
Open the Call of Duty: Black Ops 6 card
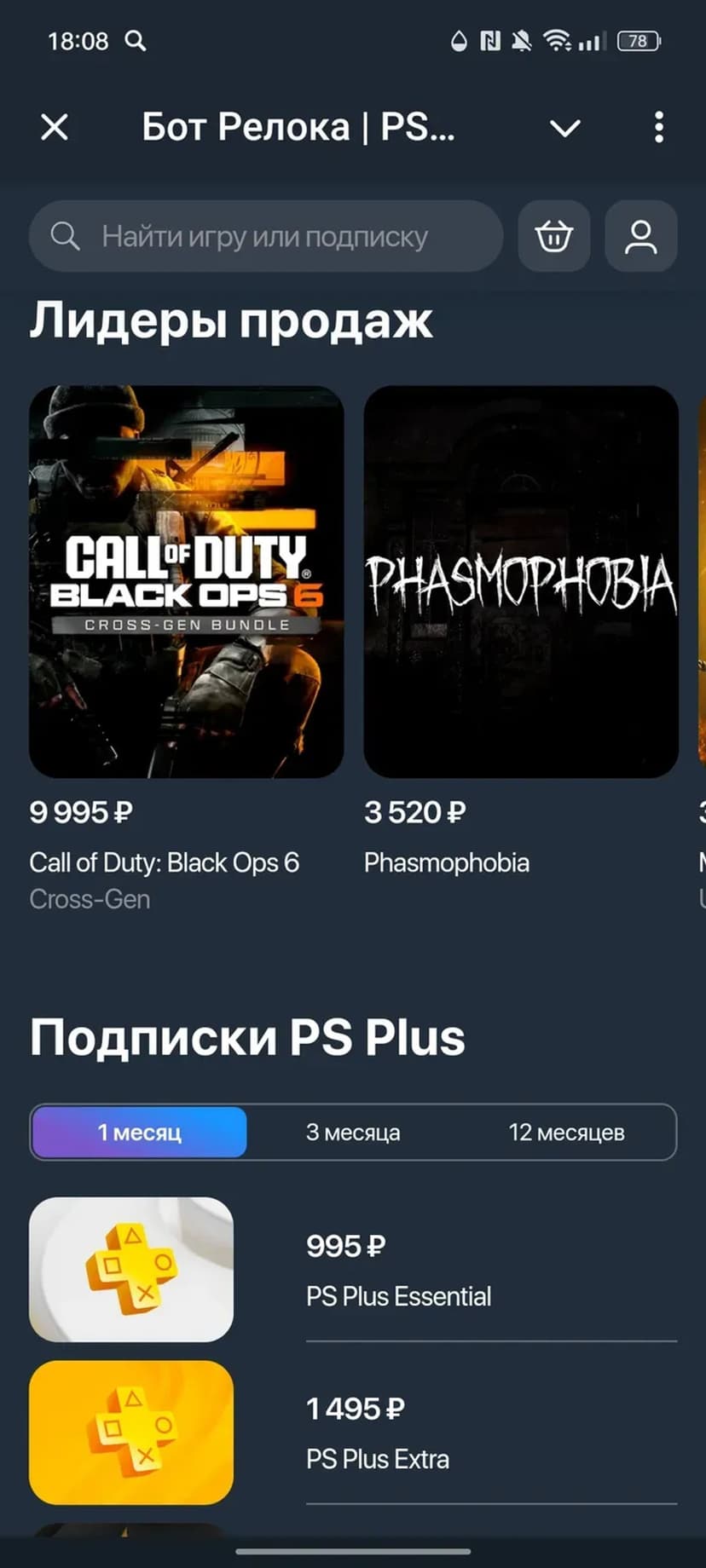[x=187, y=581]
